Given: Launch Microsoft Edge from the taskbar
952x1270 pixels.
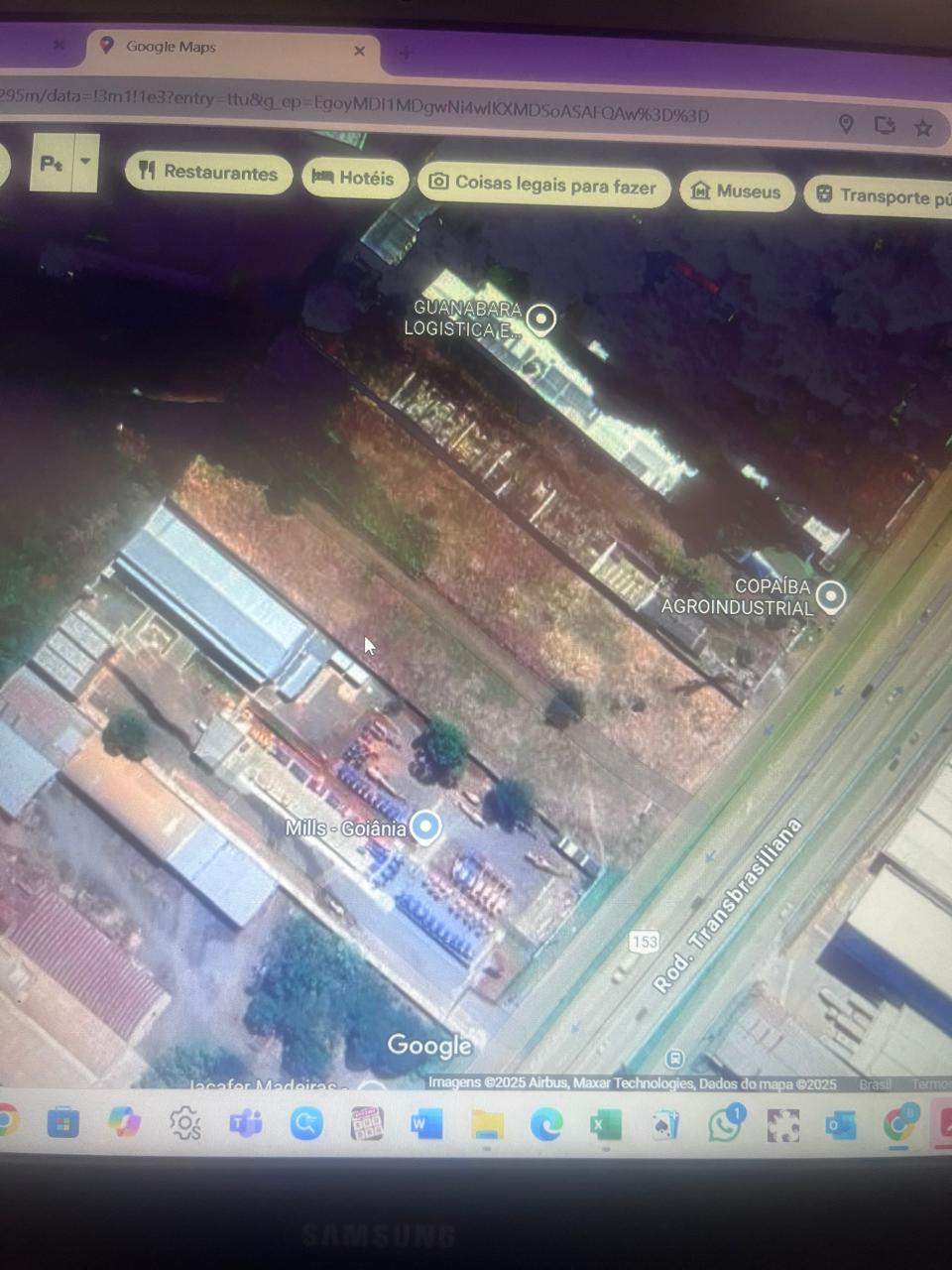Looking at the screenshot, I should click(x=546, y=1125).
